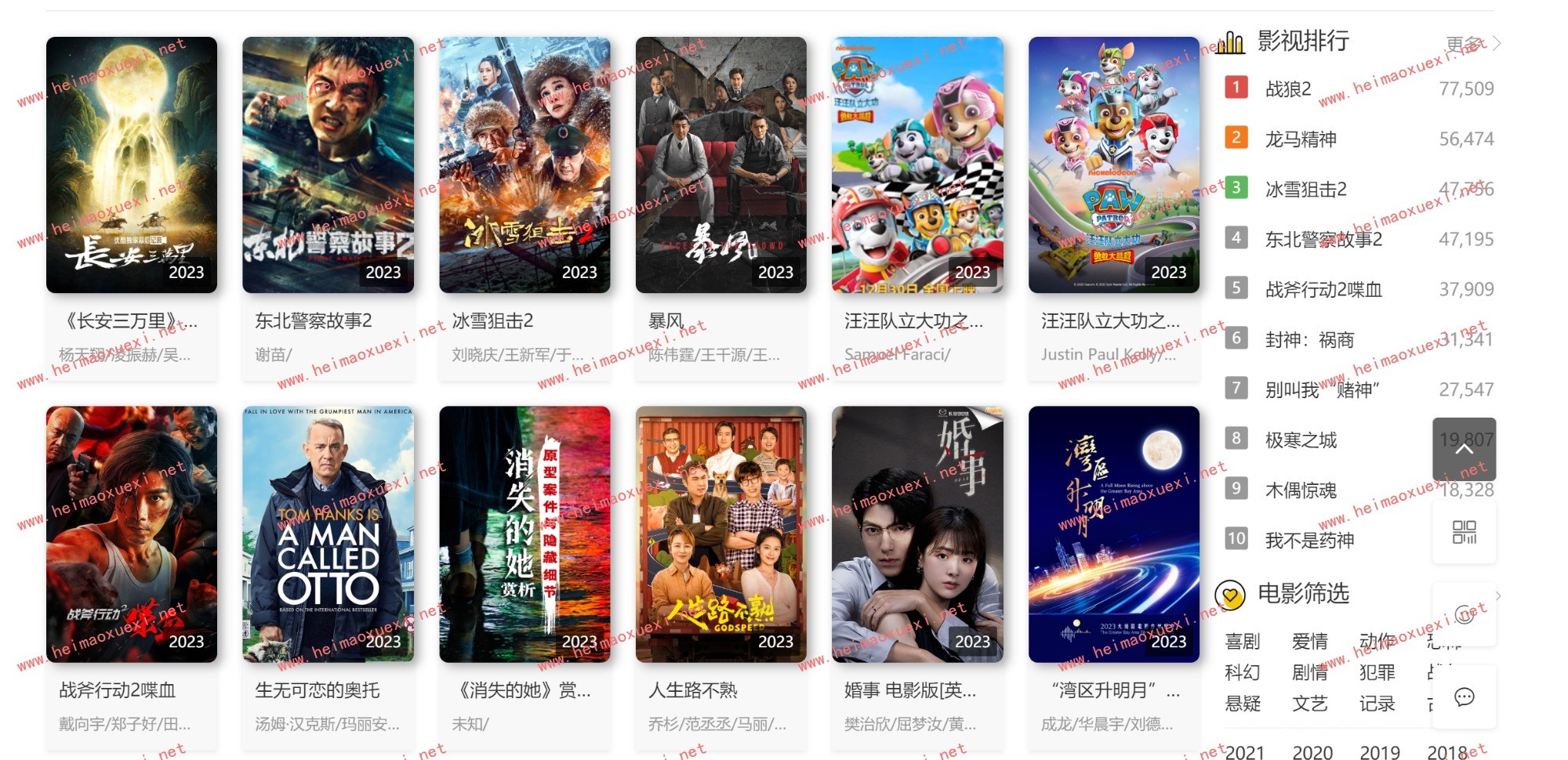Image resolution: width=1568 pixels, height=760 pixels.
Task: Filter movies by 悬疑 genre
Action: pyautogui.click(x=1243, y=704)
